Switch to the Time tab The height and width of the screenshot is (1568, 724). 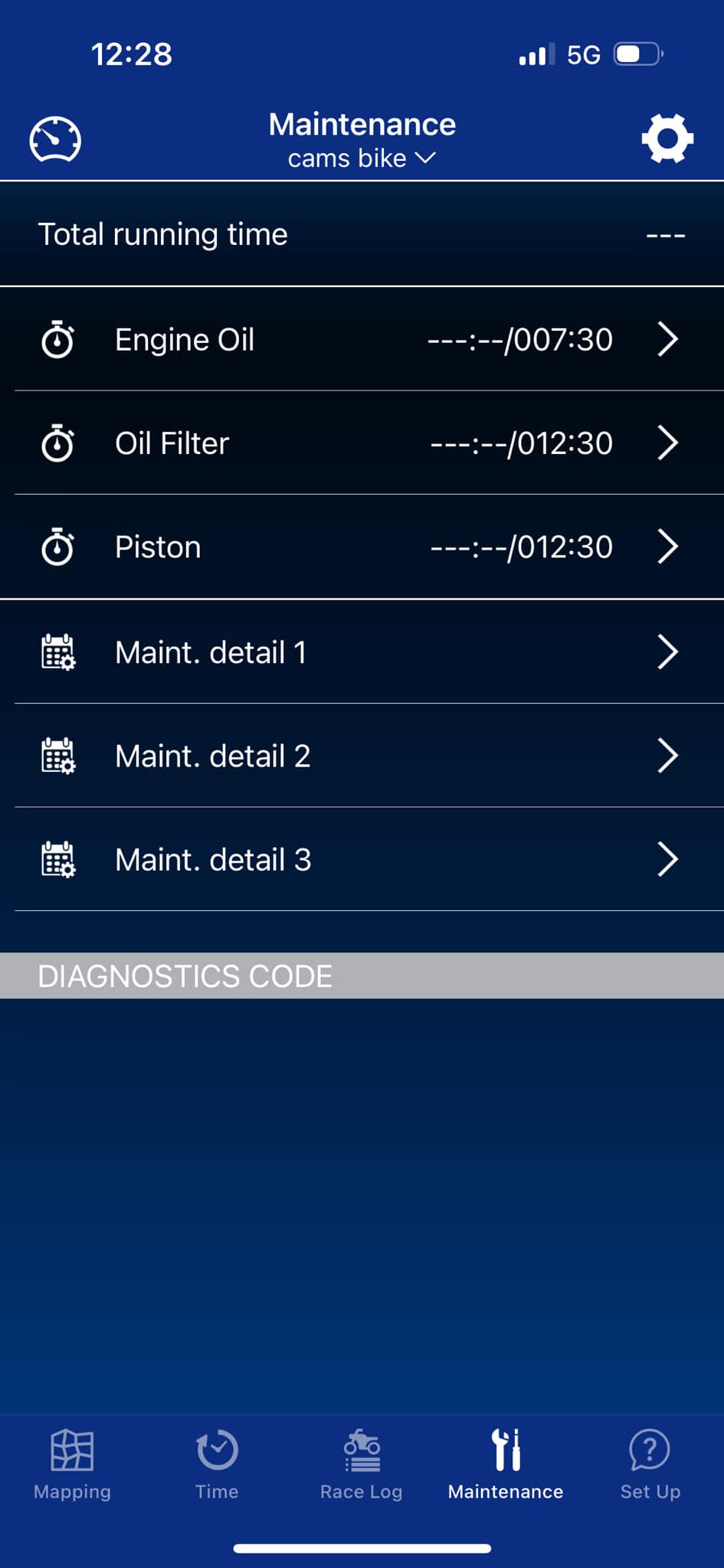tap(217, 1465)
